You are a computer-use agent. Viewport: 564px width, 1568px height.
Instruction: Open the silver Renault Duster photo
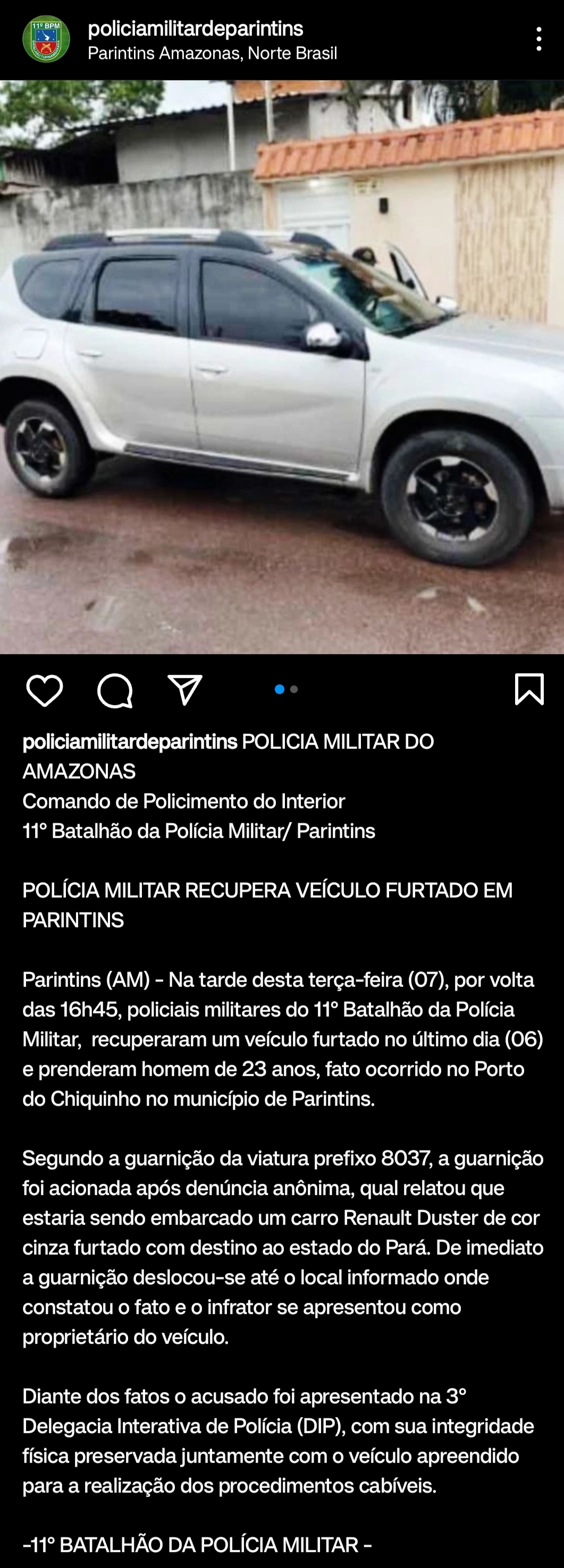[x=282, y=367]
